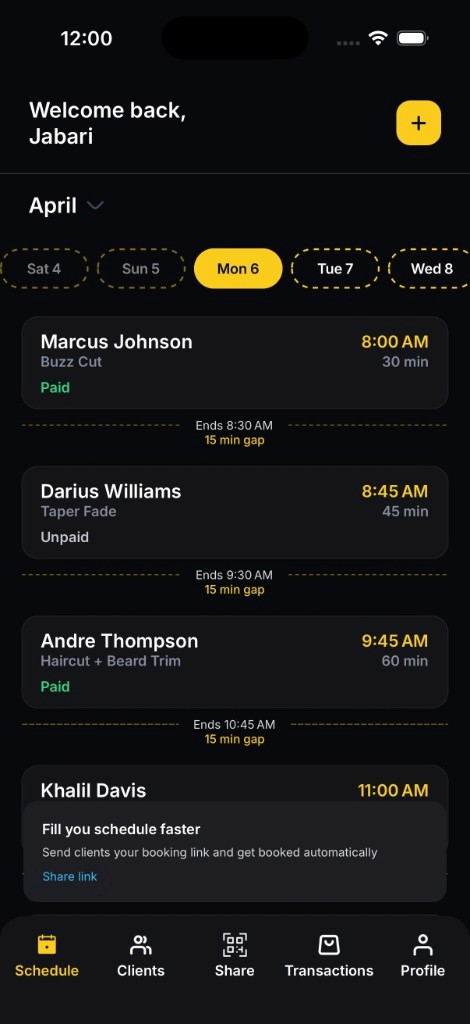Choose Wed 8 in the date strip
Screen dimensions: 470x1024
pyautogui.click(x=431, y=268)
